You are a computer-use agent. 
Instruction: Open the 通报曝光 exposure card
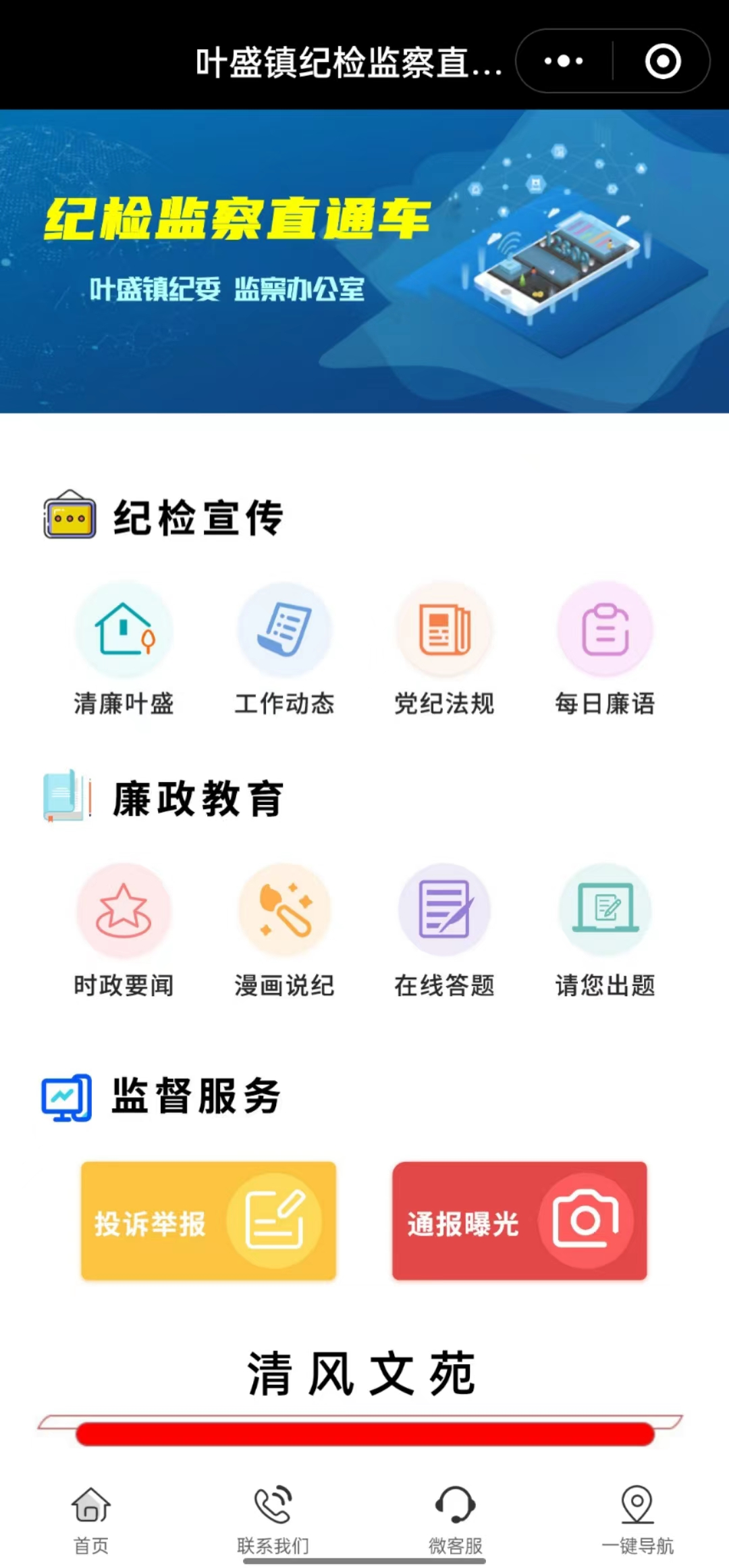(520, 1220)
